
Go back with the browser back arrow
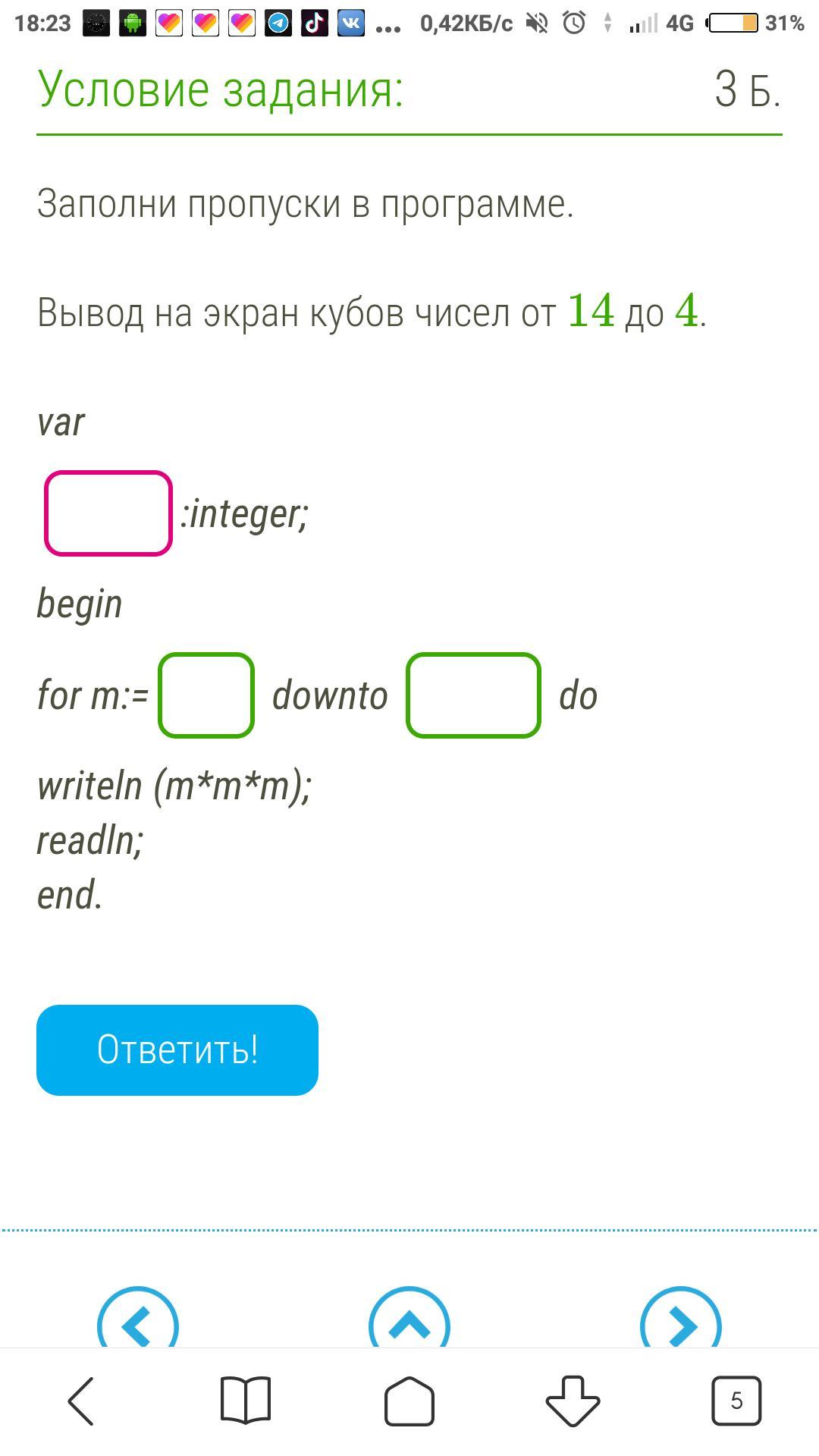[x=82, y=1401]
